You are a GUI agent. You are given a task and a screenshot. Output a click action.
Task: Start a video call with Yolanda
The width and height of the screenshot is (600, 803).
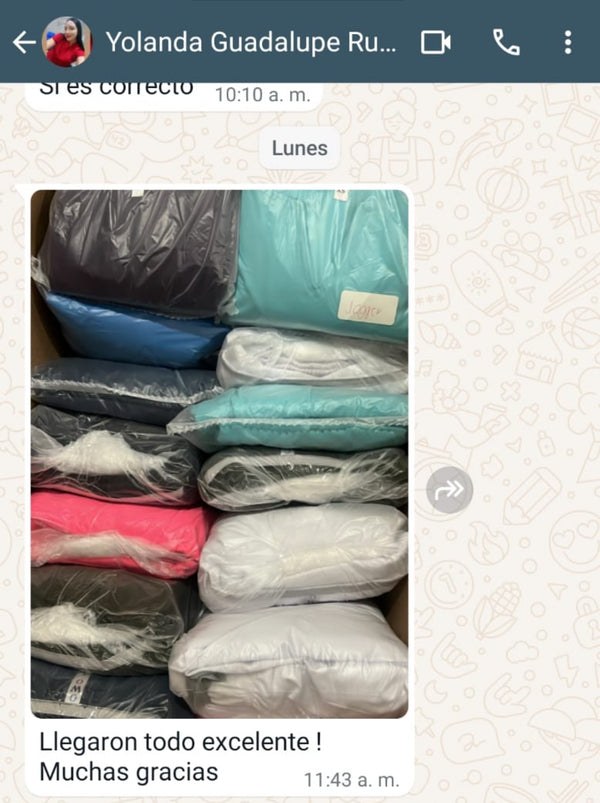[x=435, y=42]
